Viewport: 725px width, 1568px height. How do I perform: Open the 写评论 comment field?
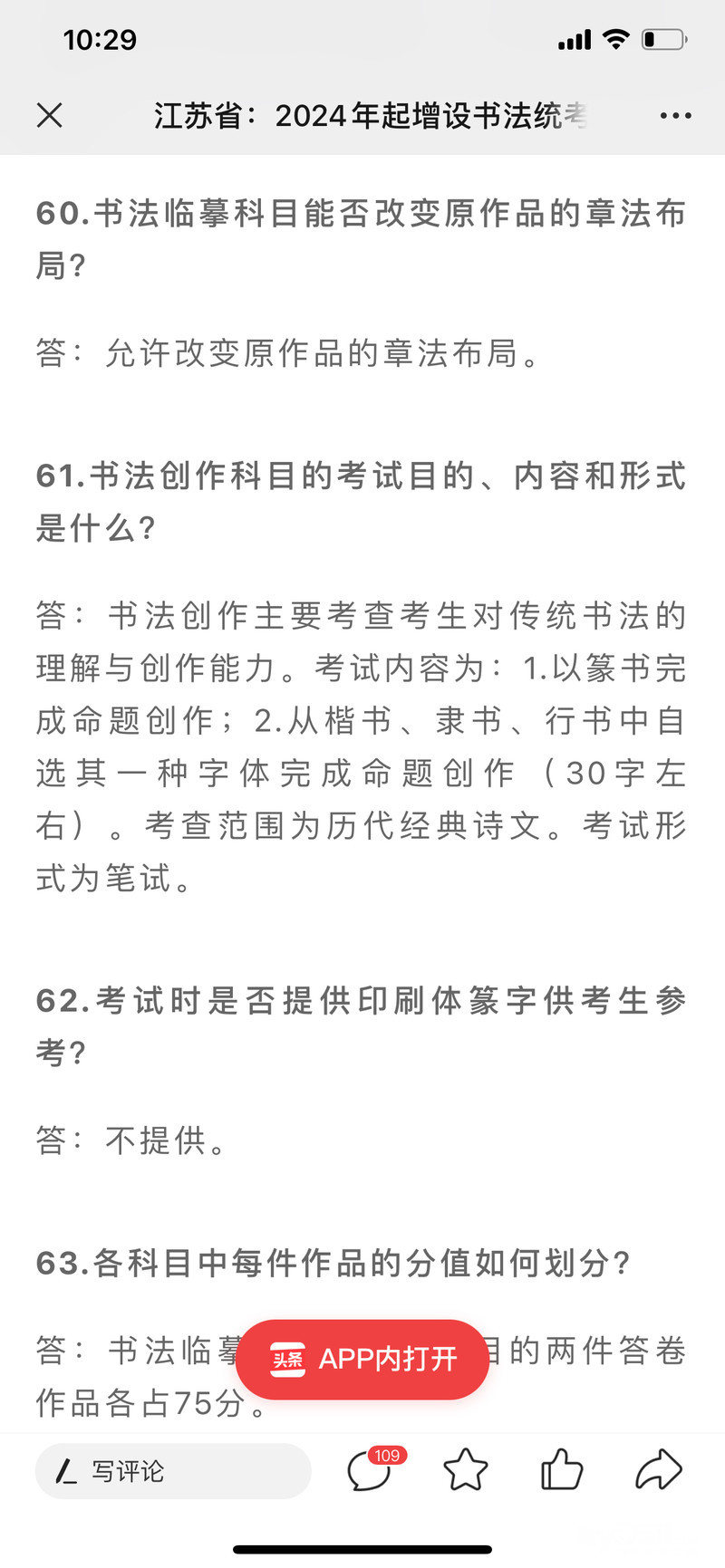pos(173,1471)
